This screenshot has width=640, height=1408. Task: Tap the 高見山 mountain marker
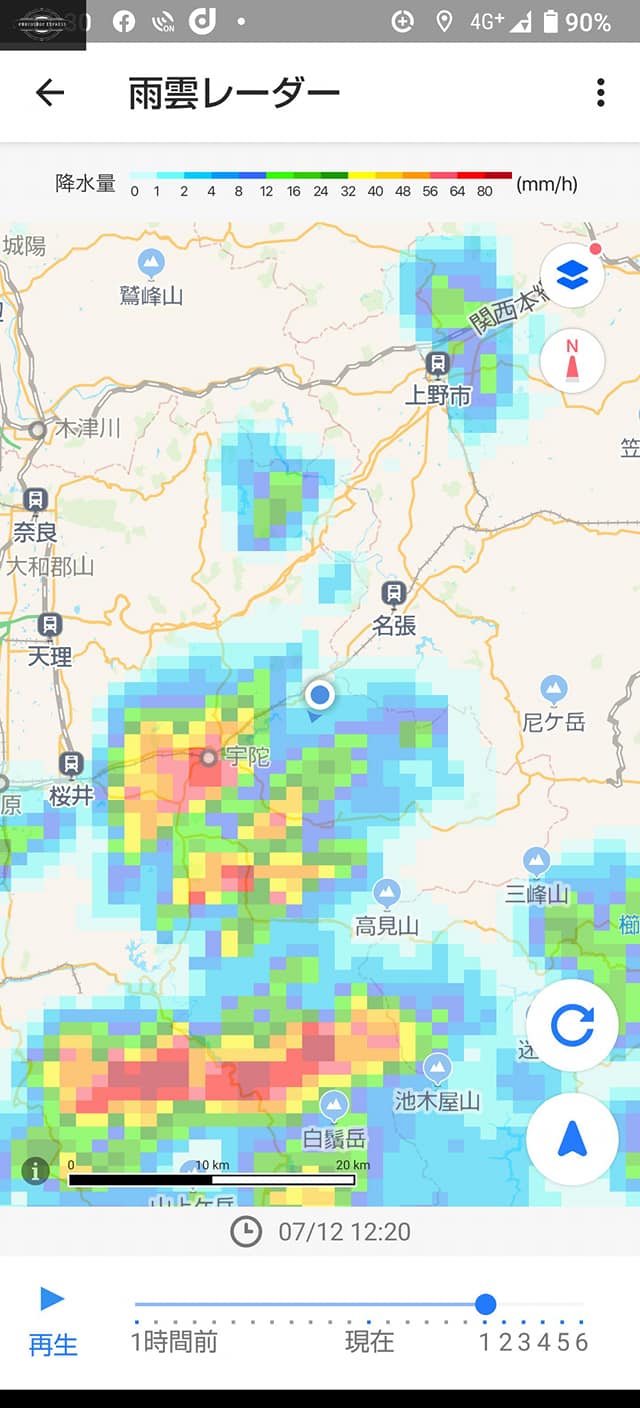pos(387,894)
